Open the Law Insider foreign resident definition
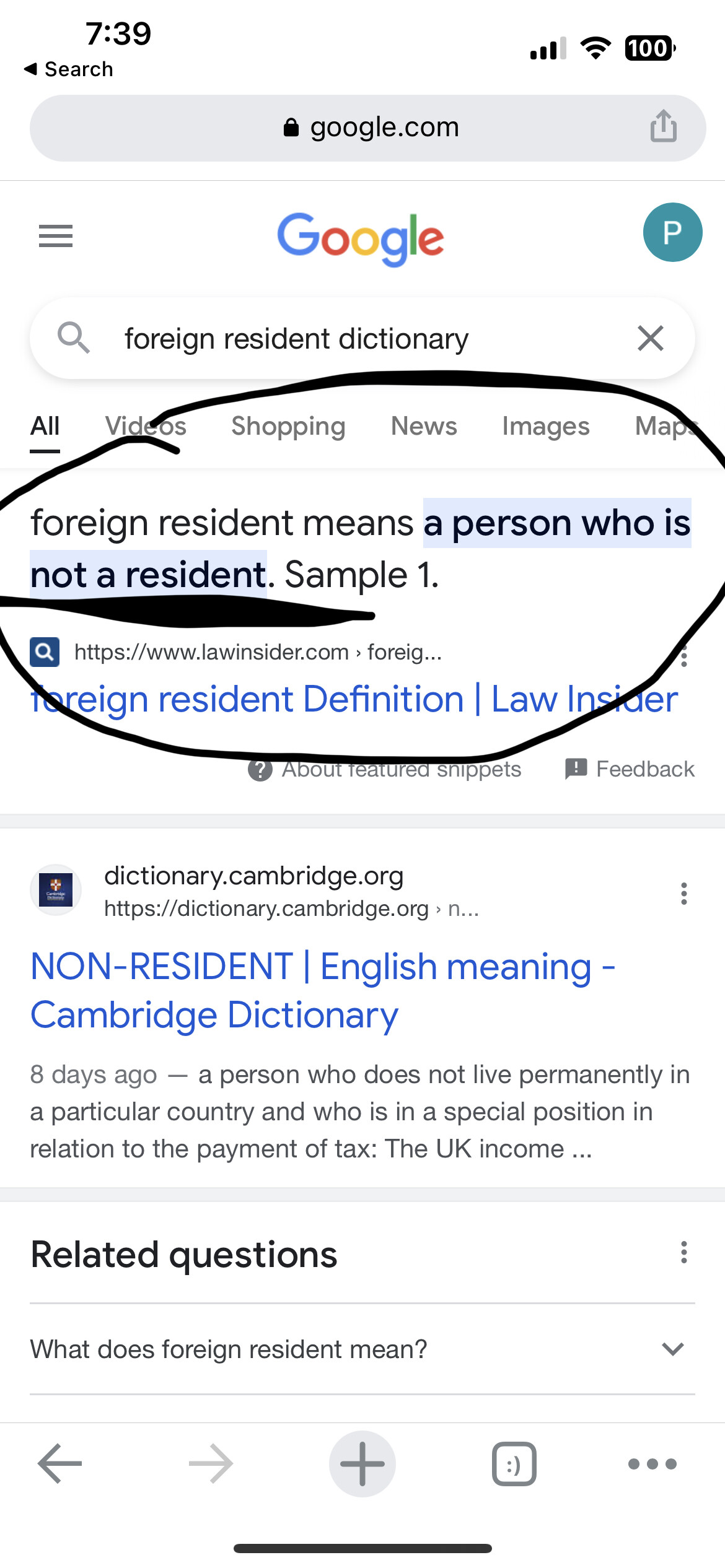This screenshot has width=725, height=1568. coord(354,699)
